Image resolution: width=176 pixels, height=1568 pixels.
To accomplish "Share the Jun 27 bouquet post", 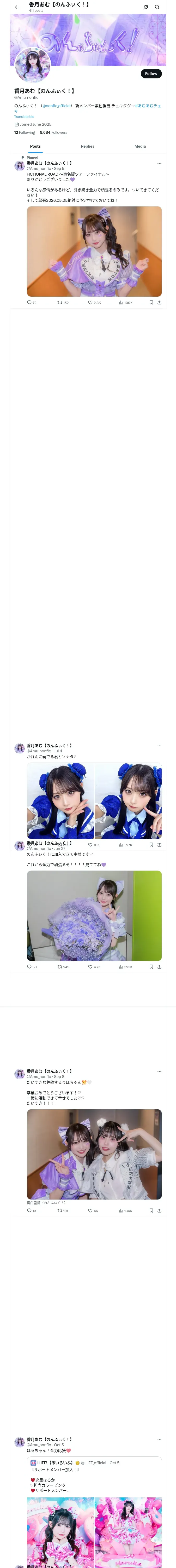I will click(160, 967).
